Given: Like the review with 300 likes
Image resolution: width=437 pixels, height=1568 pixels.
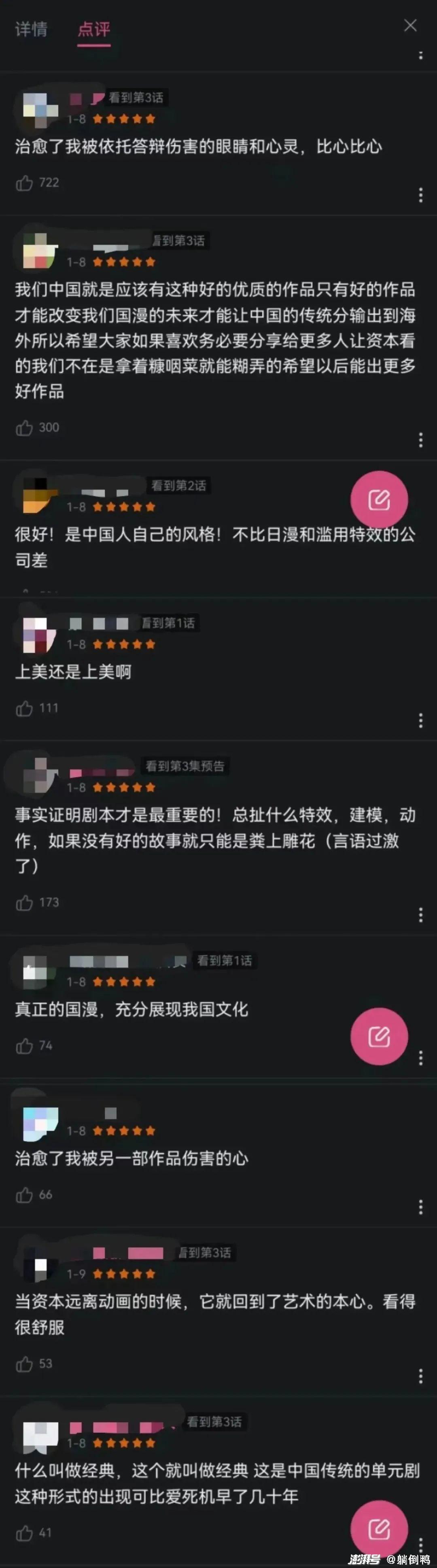Looking at the screenshot, I should point(24,427).
